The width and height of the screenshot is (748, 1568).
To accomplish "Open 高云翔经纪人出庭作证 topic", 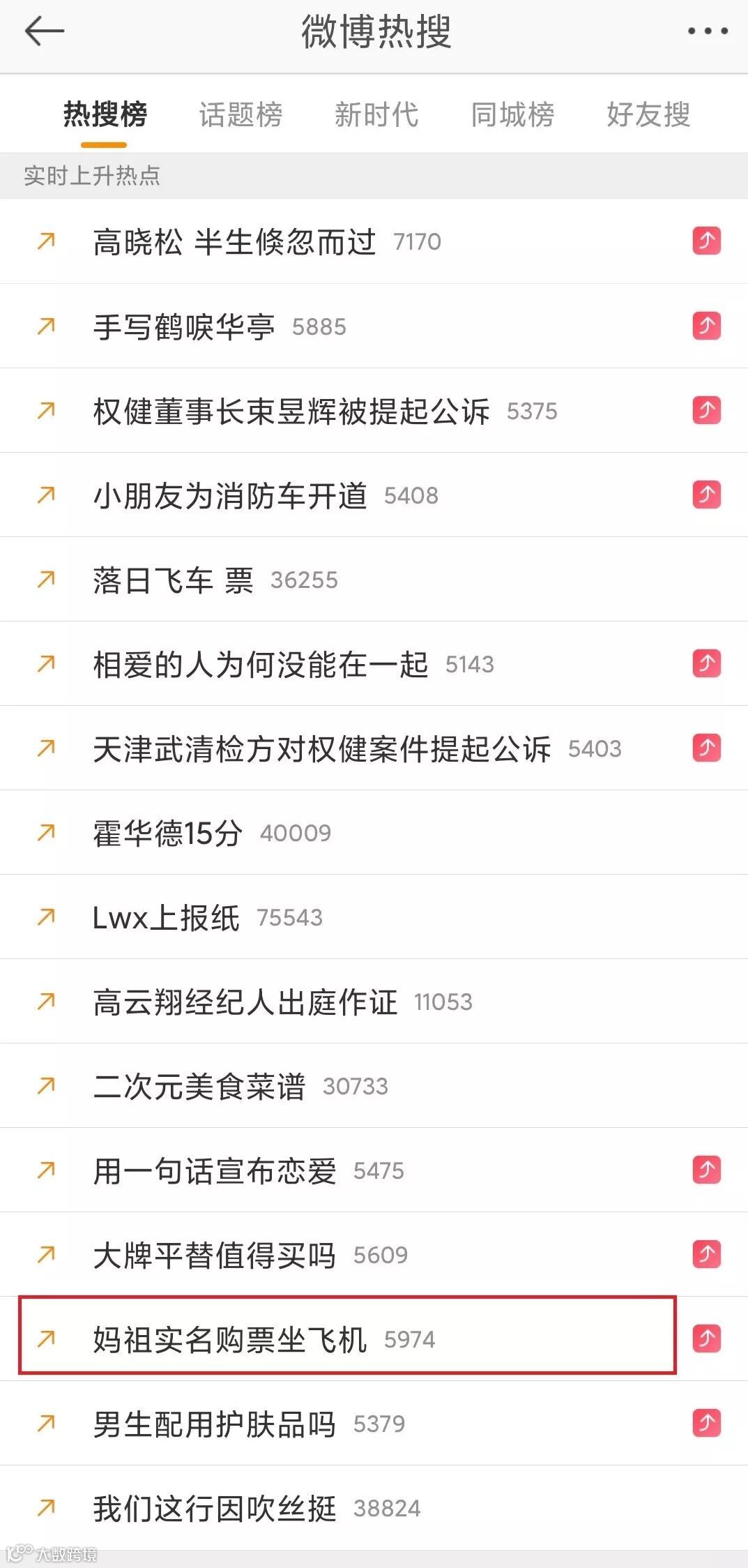I will [x=374, y=1001].
